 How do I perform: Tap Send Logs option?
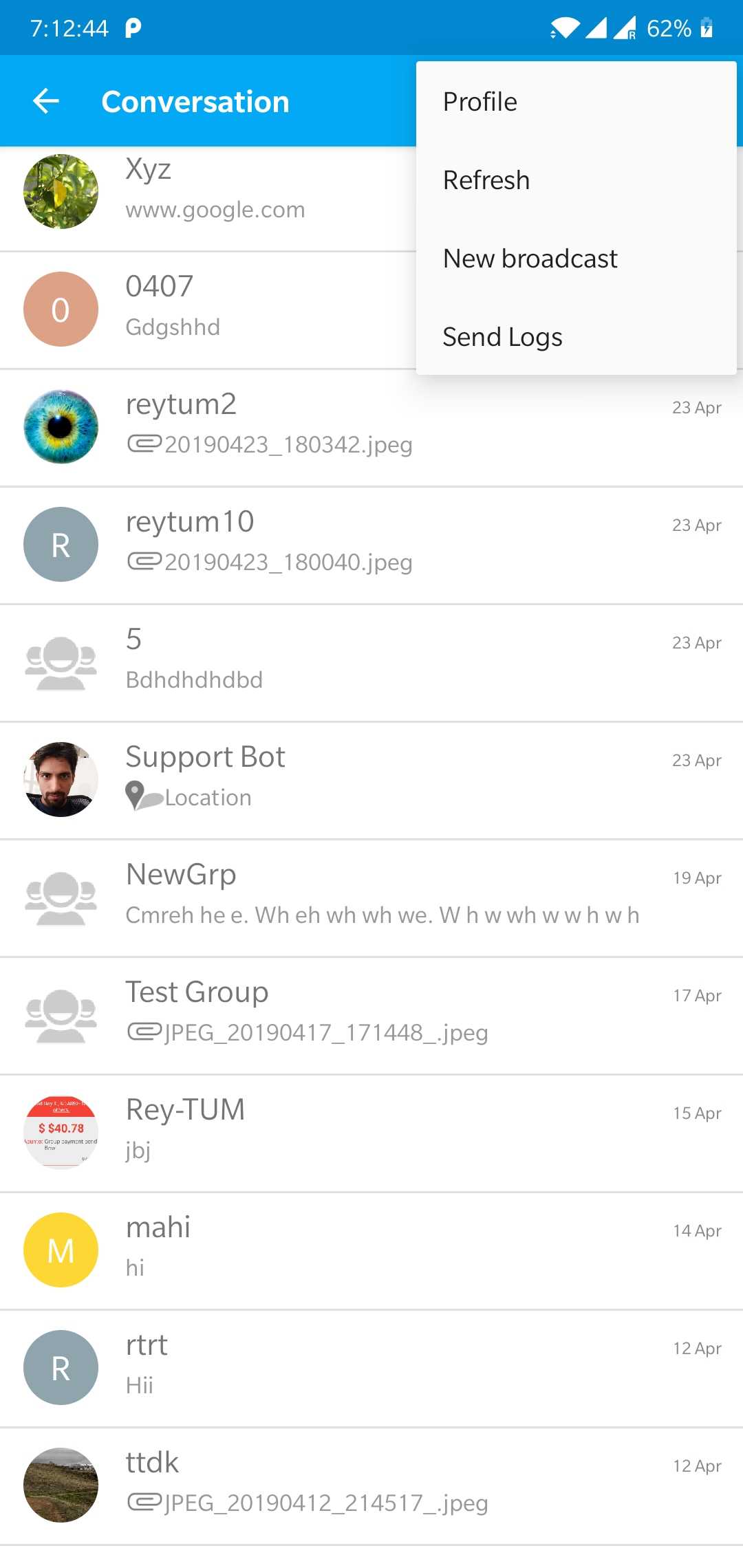coord(502,337)
